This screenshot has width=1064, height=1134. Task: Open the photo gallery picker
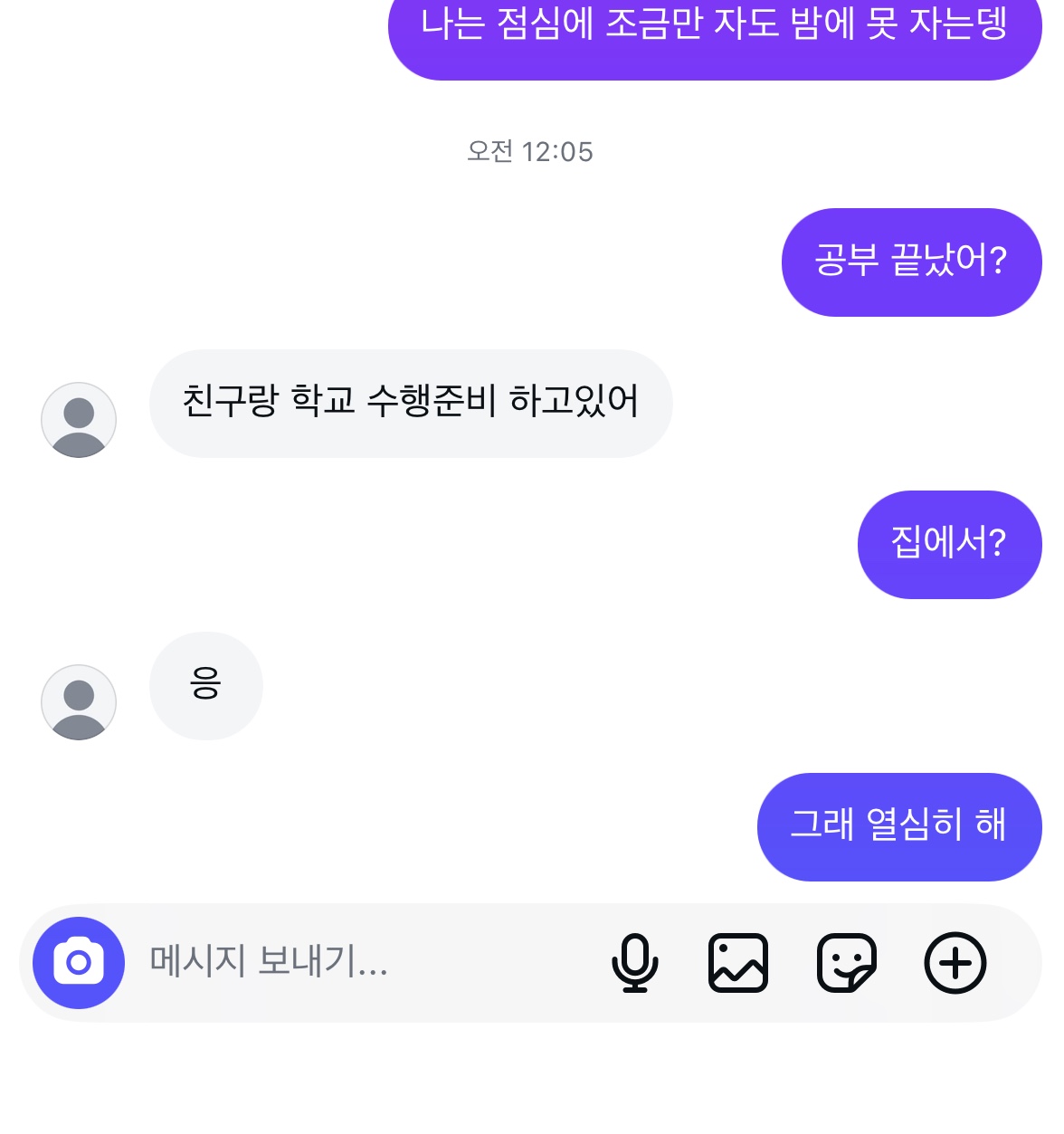(738, 962)
